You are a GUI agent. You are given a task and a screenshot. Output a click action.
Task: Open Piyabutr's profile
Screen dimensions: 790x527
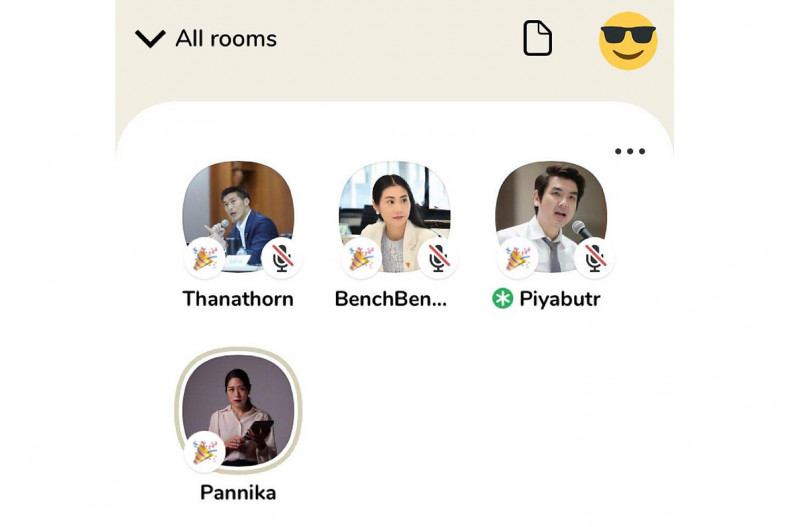550,214
